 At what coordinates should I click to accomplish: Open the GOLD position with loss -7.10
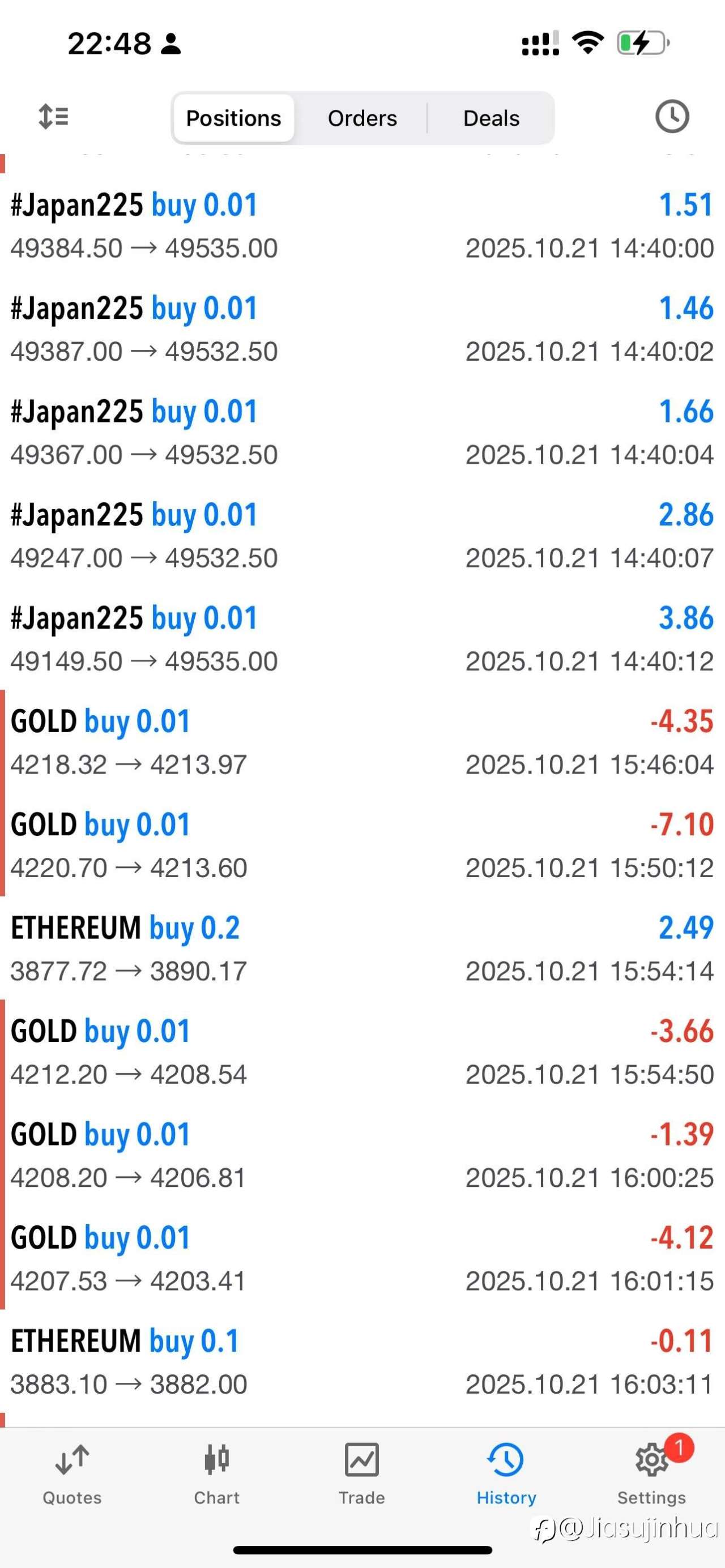point(362,845)
